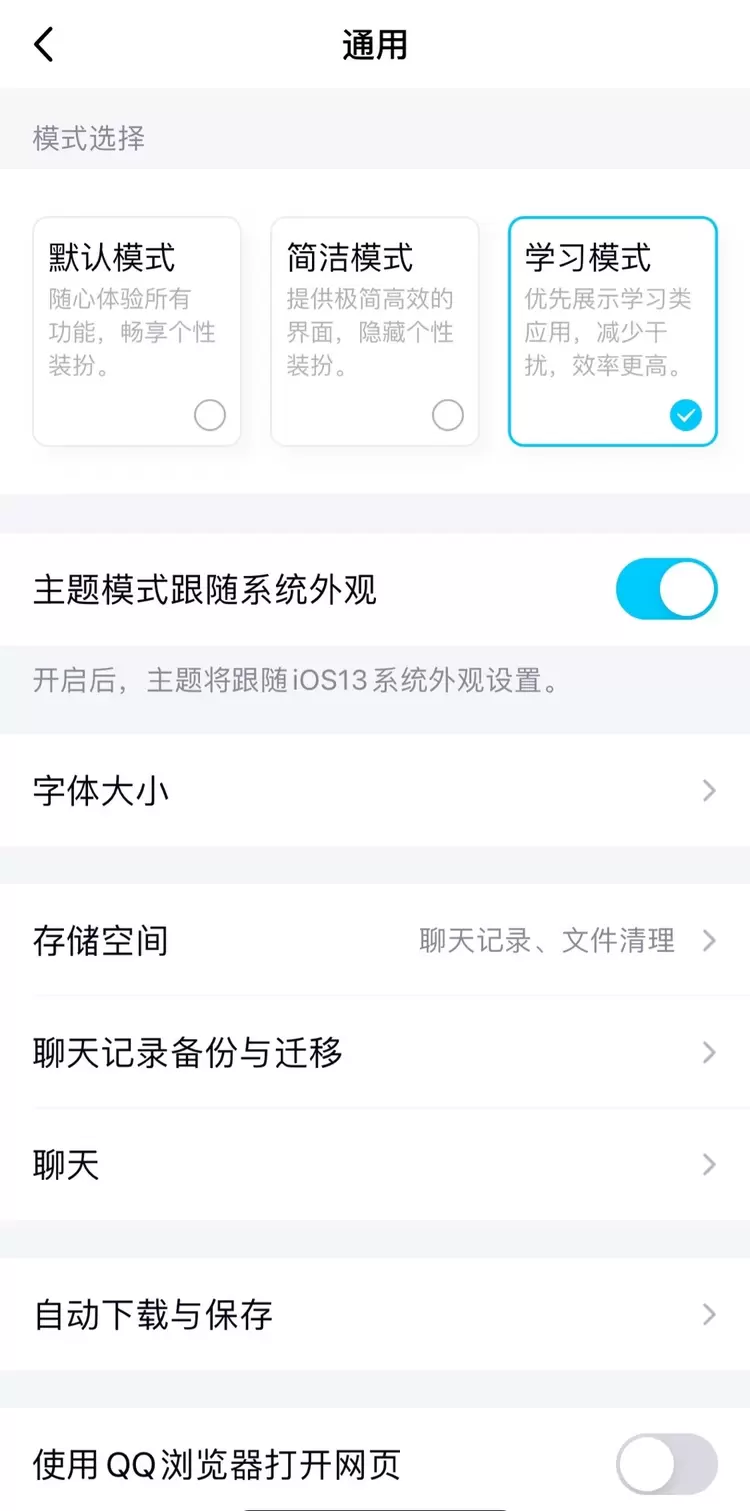Screen dimensions: 750x1511
Task: Open 聊天记录备份与迁移
Action: [x=375, y=1053]
